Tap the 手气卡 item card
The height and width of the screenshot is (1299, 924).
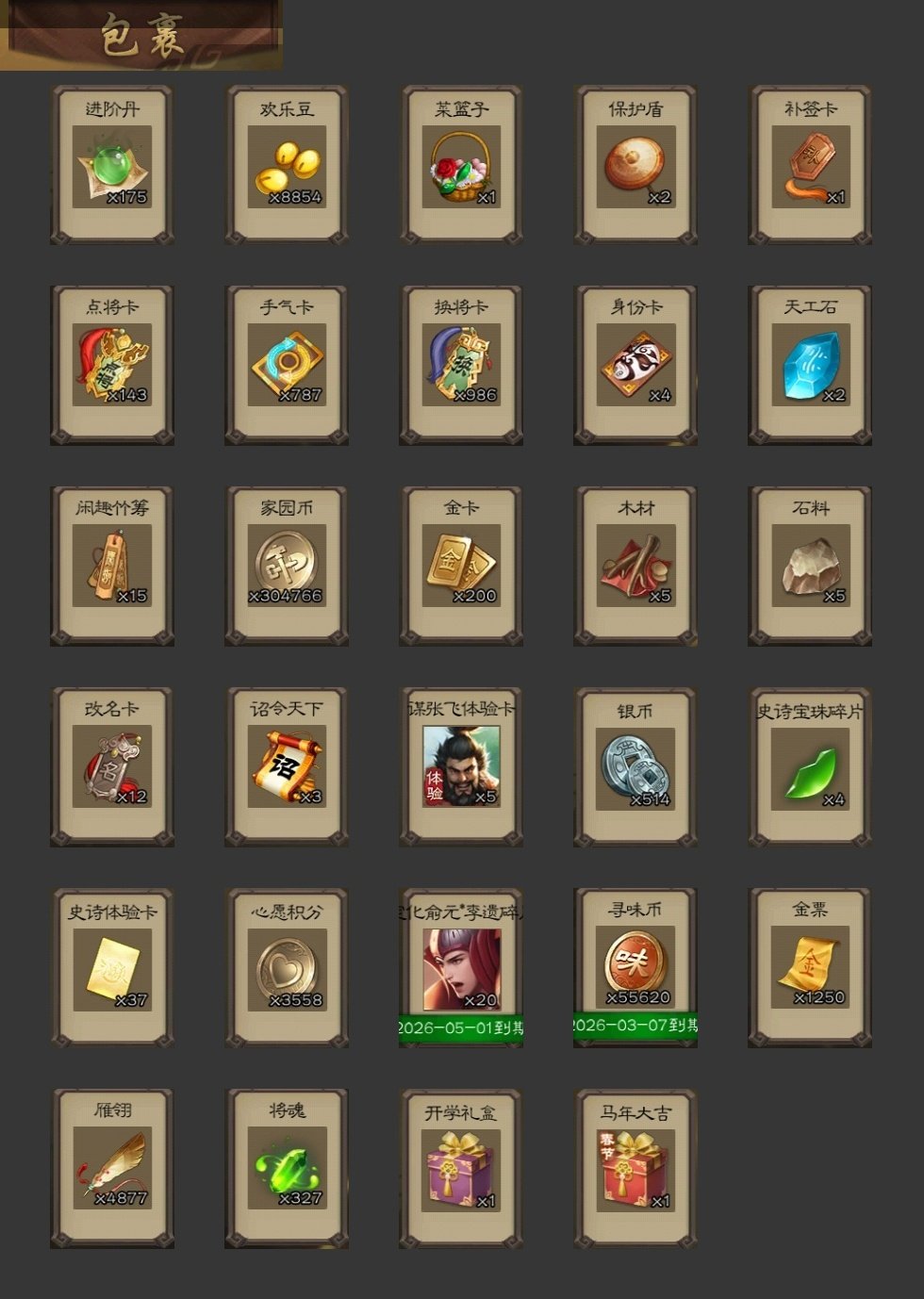click(287, 366)
